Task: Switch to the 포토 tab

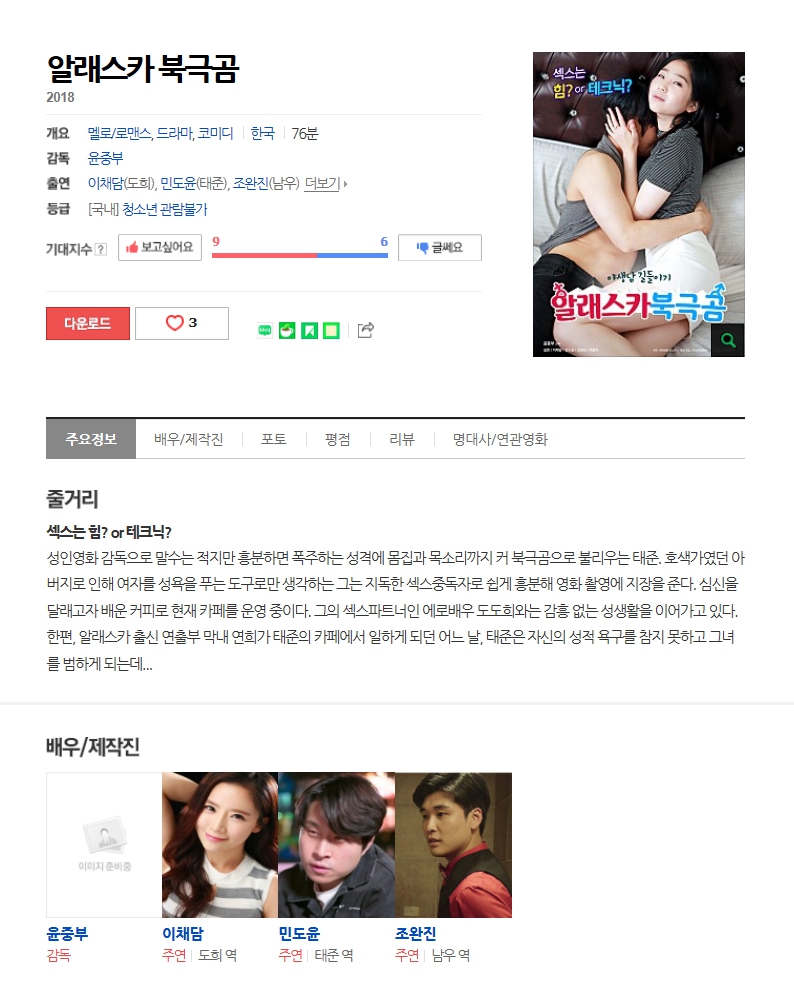Action: pos(273,439)
